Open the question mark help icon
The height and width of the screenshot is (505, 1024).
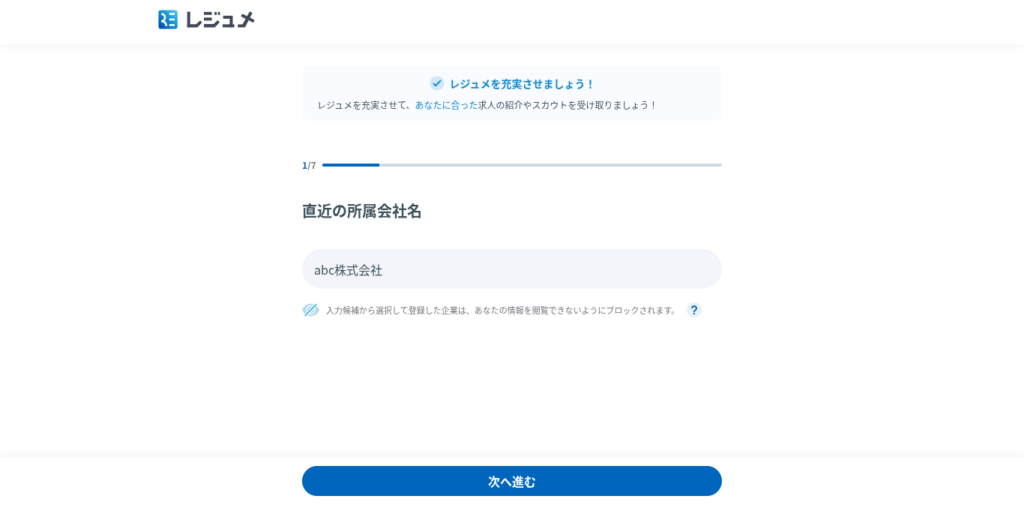[x=694, y=310]
